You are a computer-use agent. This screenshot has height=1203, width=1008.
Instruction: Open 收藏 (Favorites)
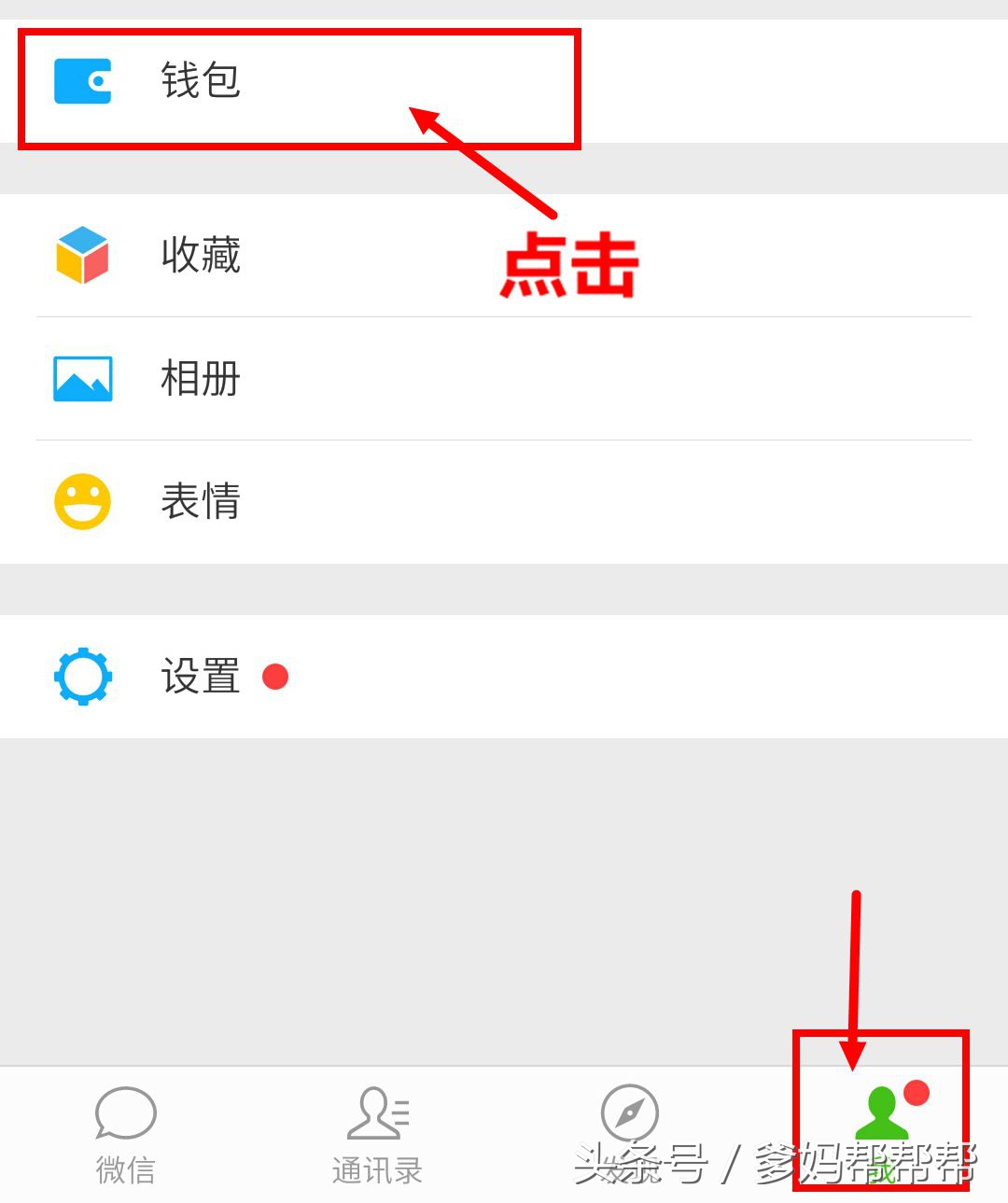click(x=201, y=255)
